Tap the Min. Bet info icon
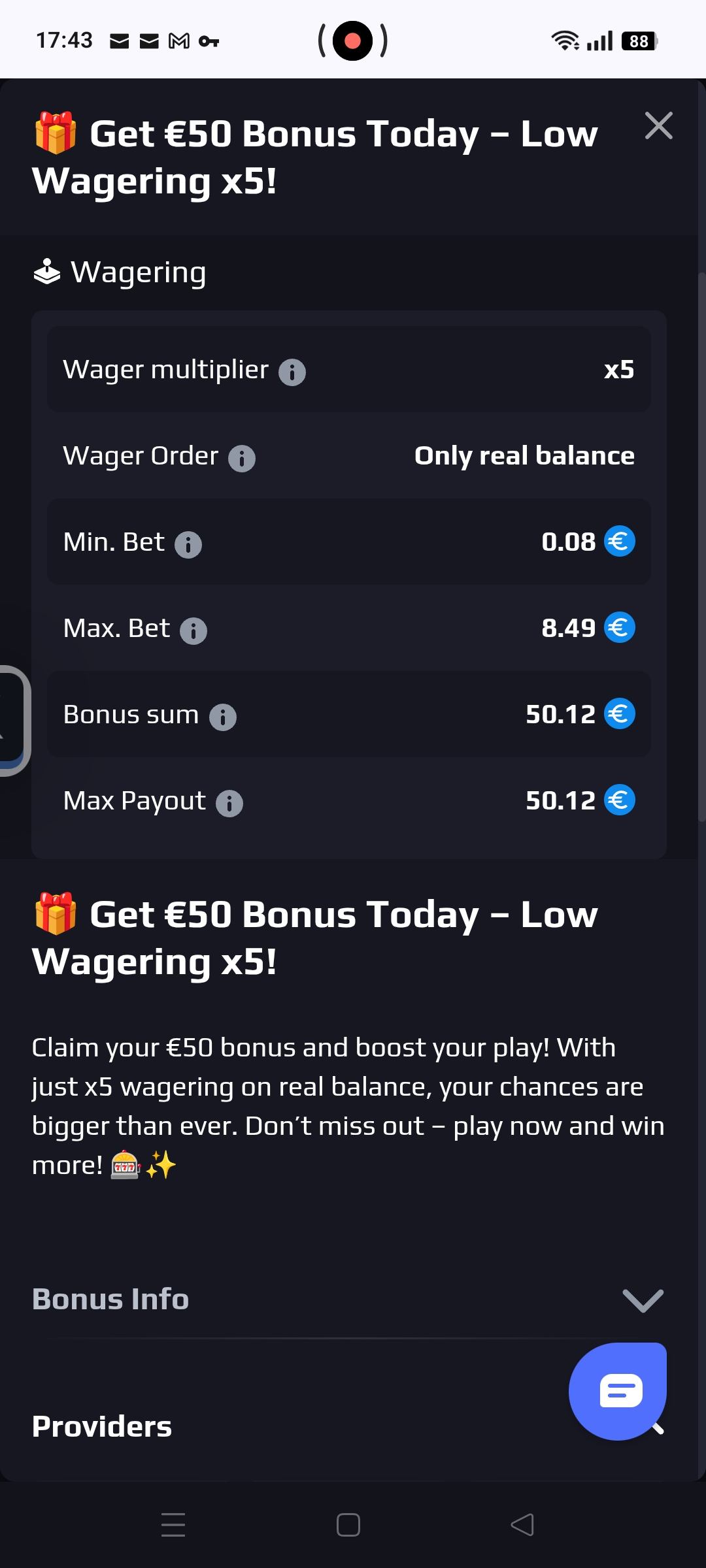The image size is (706, 1568). (x=188, y=545)
